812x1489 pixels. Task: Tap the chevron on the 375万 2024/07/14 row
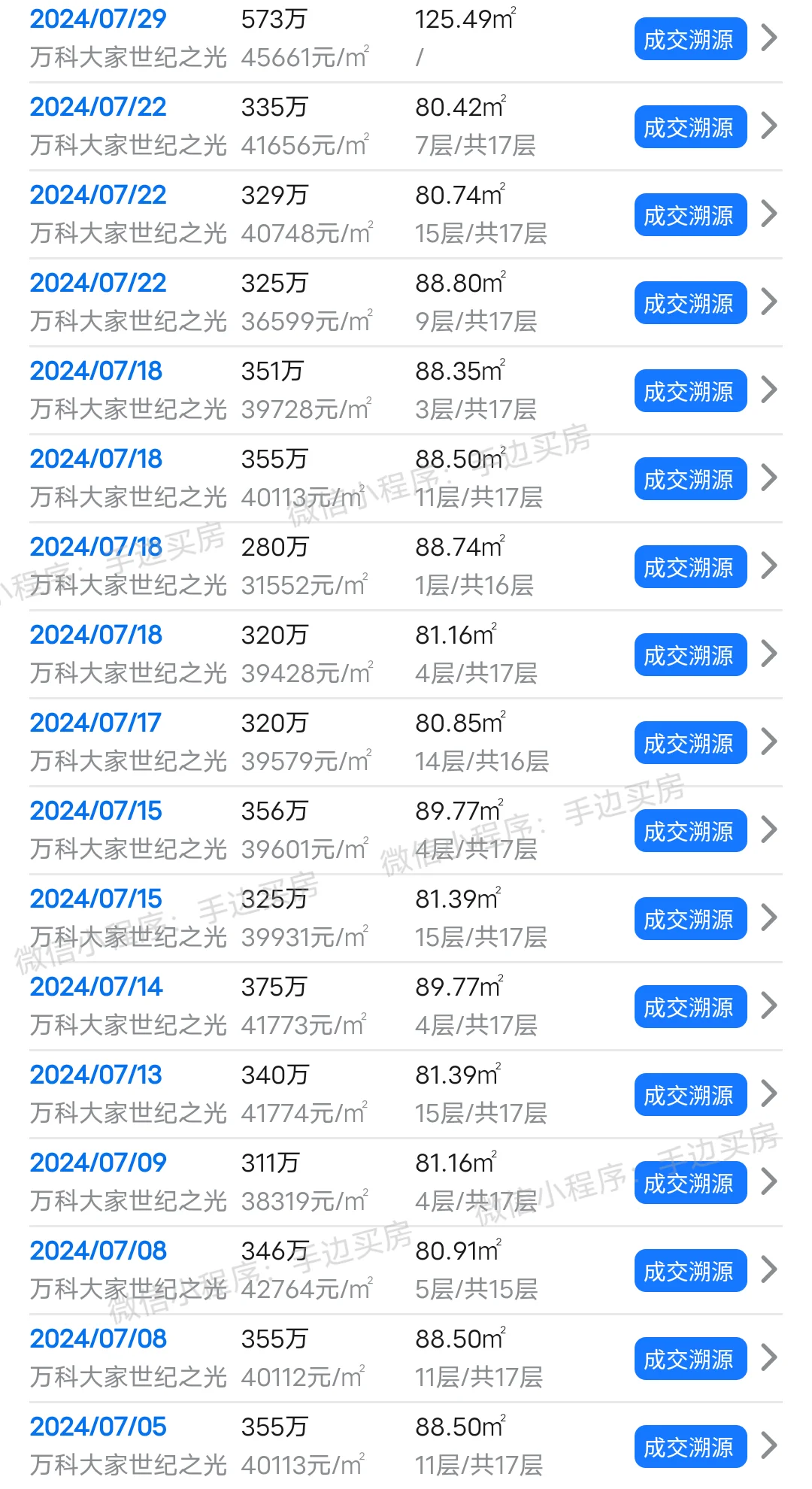pyautogui.click(x=768, y=1005)
